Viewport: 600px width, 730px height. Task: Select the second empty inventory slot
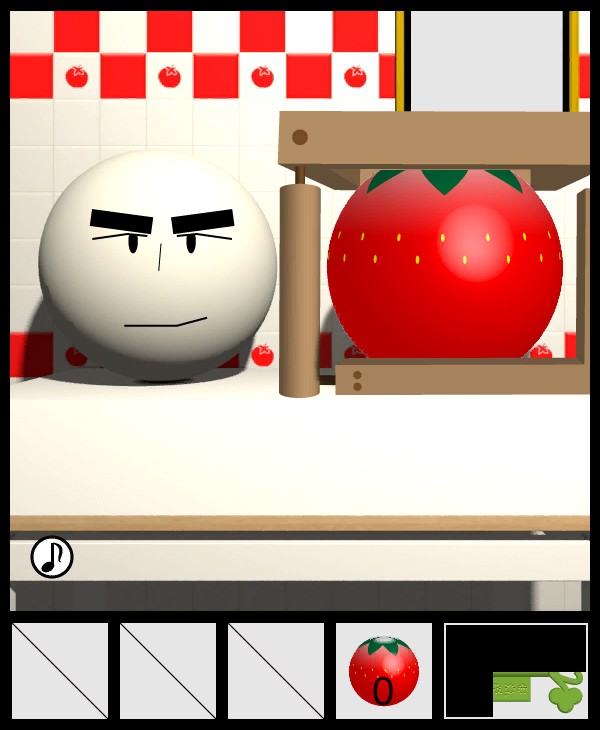tap(168, 671)
